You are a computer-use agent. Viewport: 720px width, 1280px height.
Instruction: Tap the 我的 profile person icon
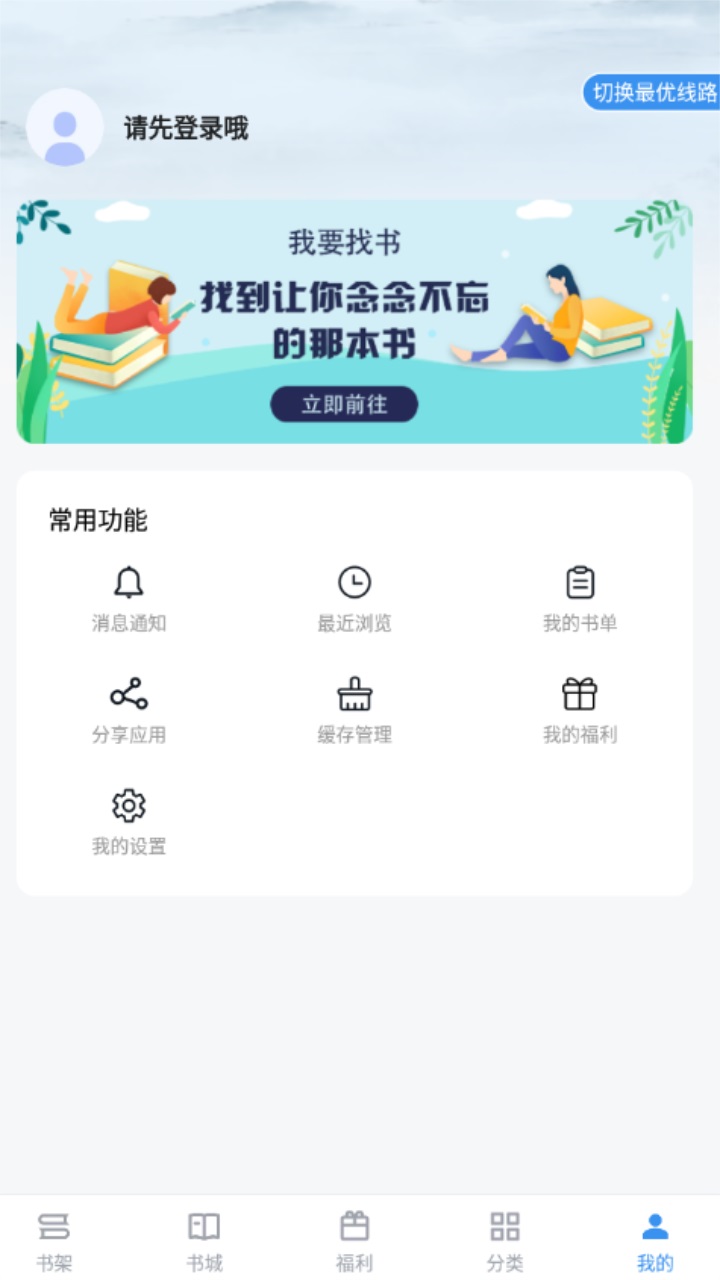657,1226
